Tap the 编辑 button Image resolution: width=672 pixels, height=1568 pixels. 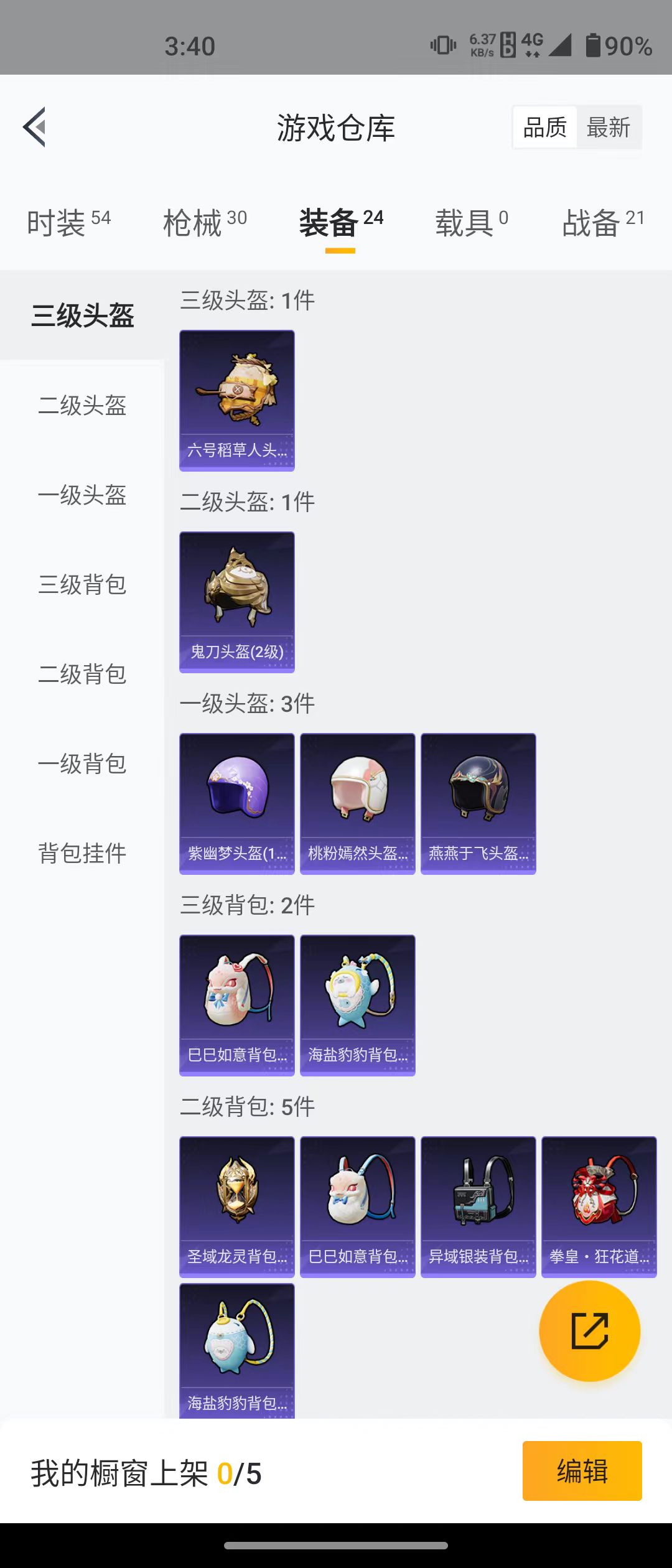tap(582, 1471)
